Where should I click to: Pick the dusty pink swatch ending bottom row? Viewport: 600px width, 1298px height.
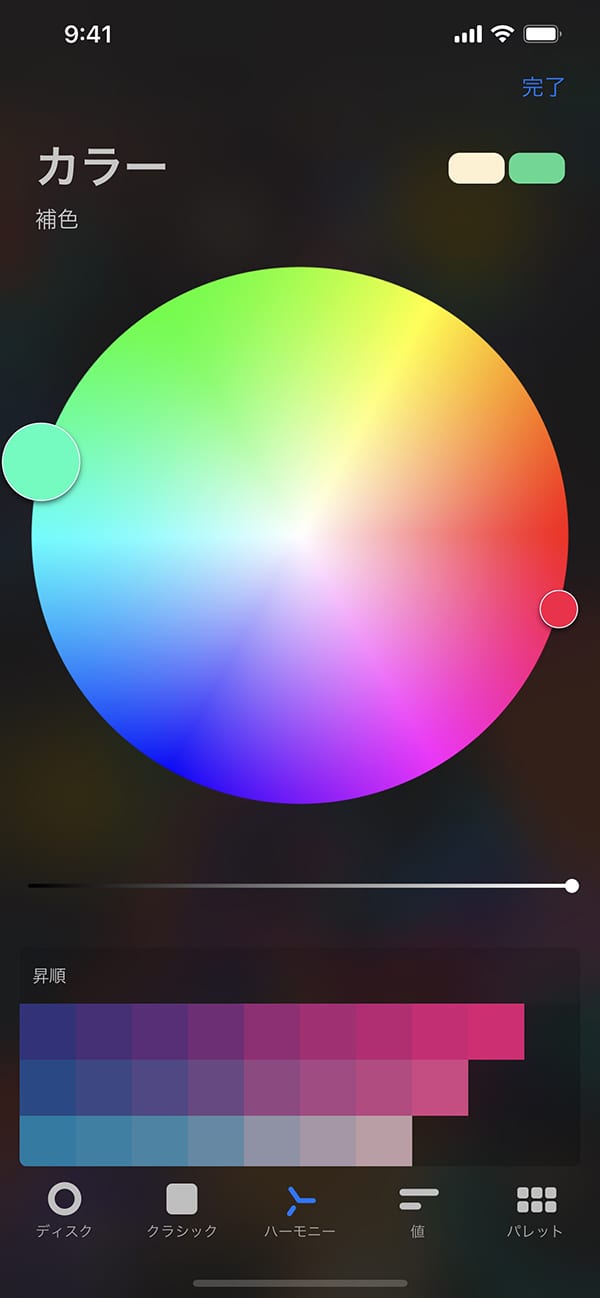pyautogui.click(x=384, y=1141)
